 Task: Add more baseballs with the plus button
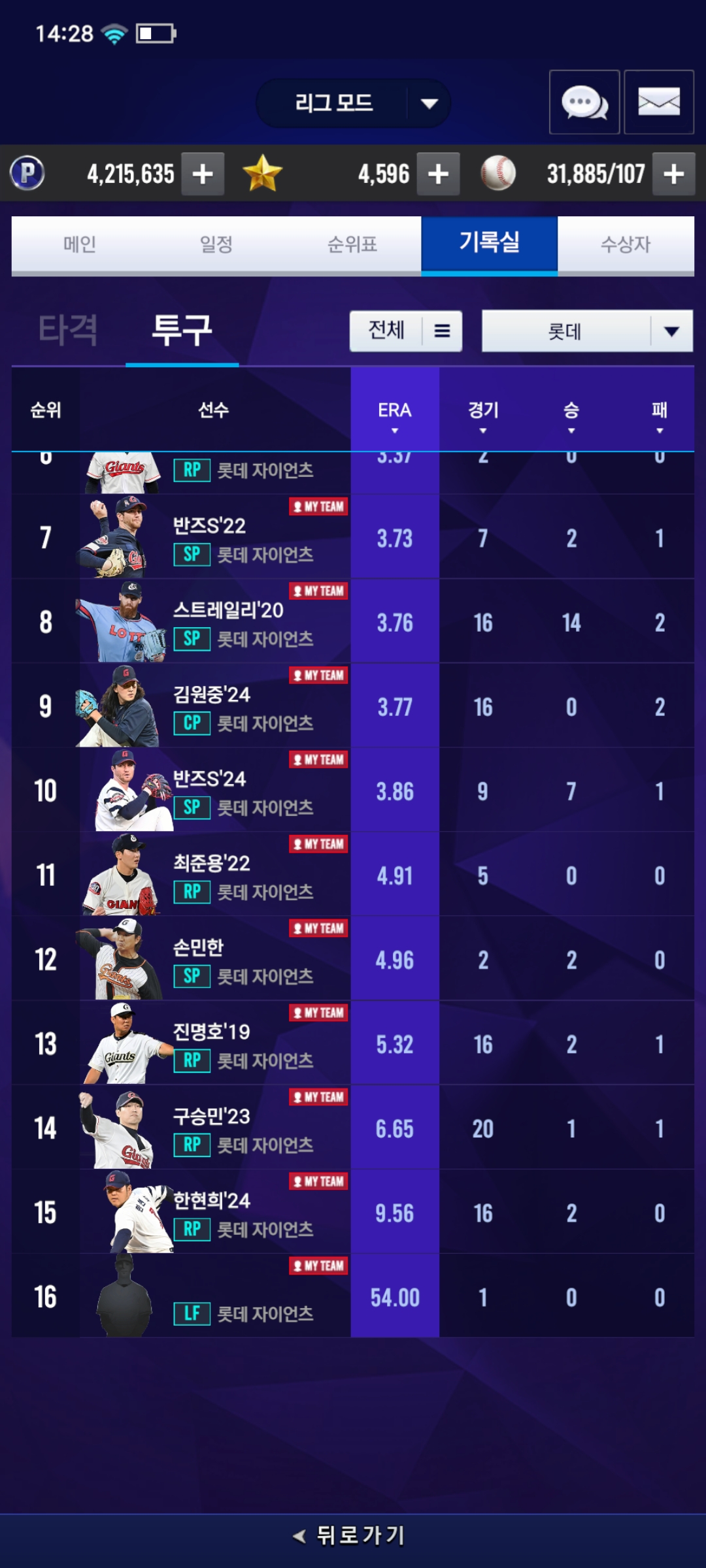point(673,174)
